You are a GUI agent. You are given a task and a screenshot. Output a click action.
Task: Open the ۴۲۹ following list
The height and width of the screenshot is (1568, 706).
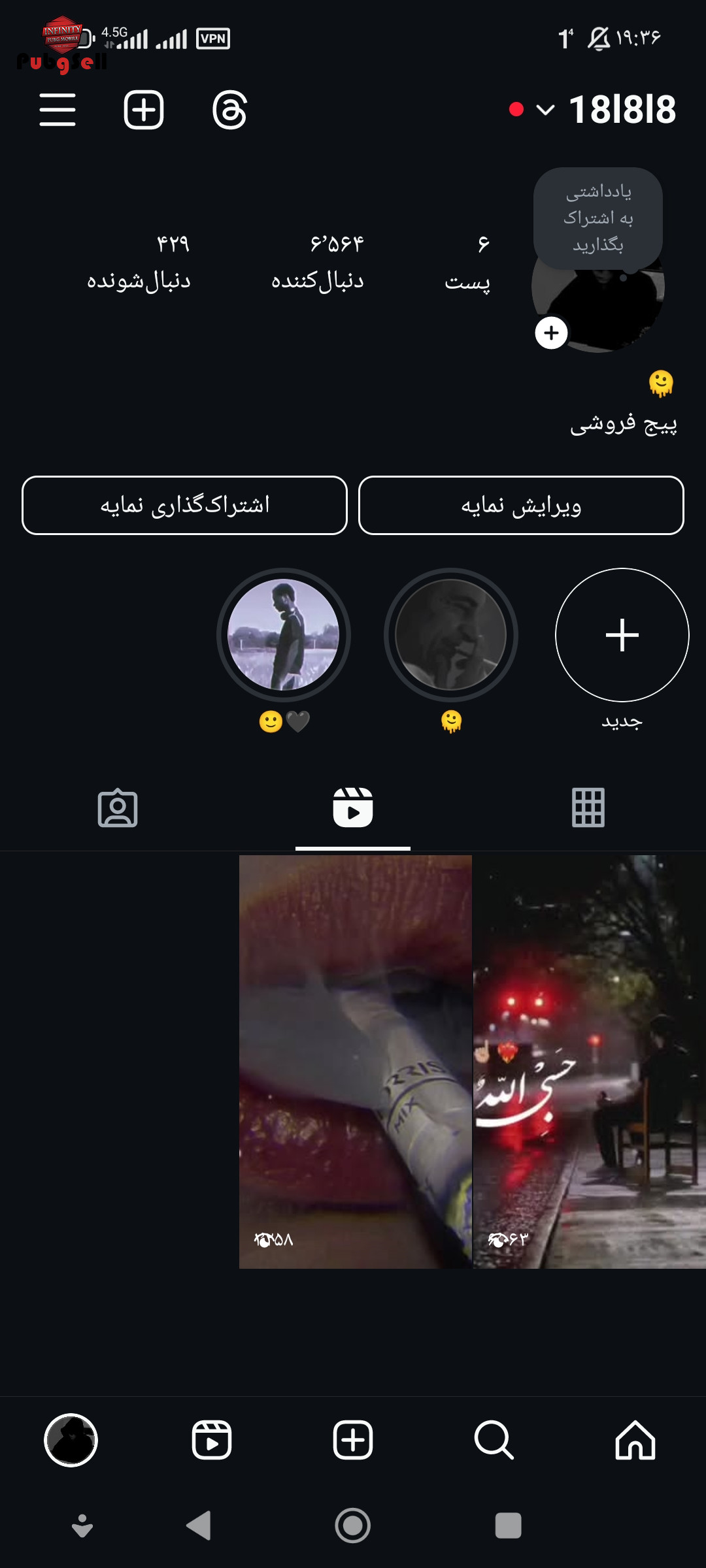pyautogui.click(x=139, y=263)
